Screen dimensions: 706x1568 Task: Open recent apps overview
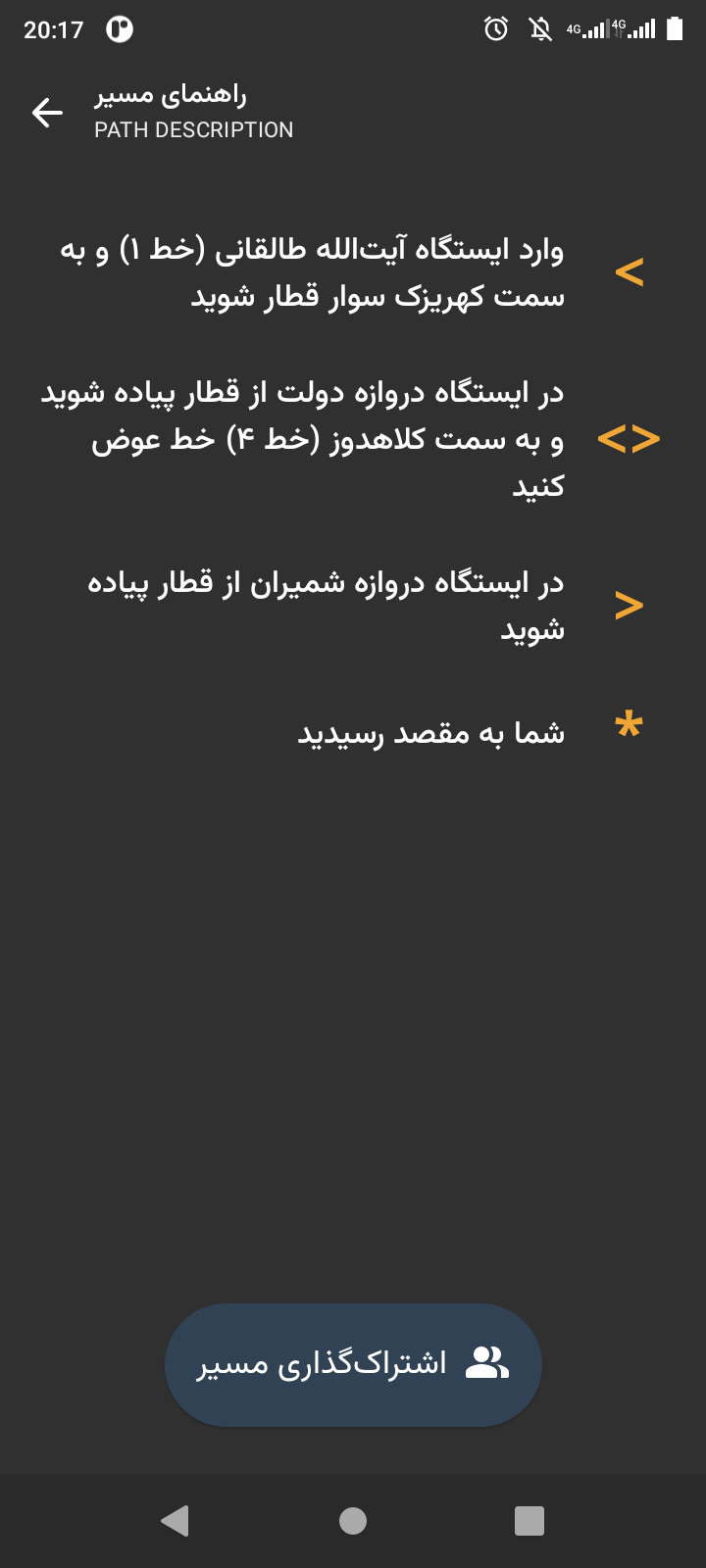[529, 1520]
